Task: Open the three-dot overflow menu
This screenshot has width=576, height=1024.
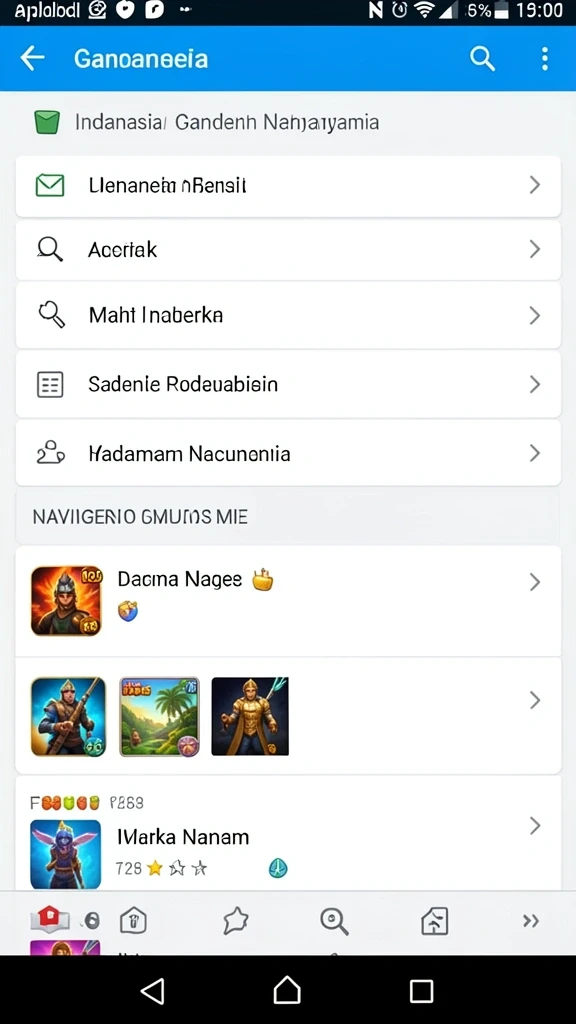Action: pyautogui.click(x=545, y=59)
